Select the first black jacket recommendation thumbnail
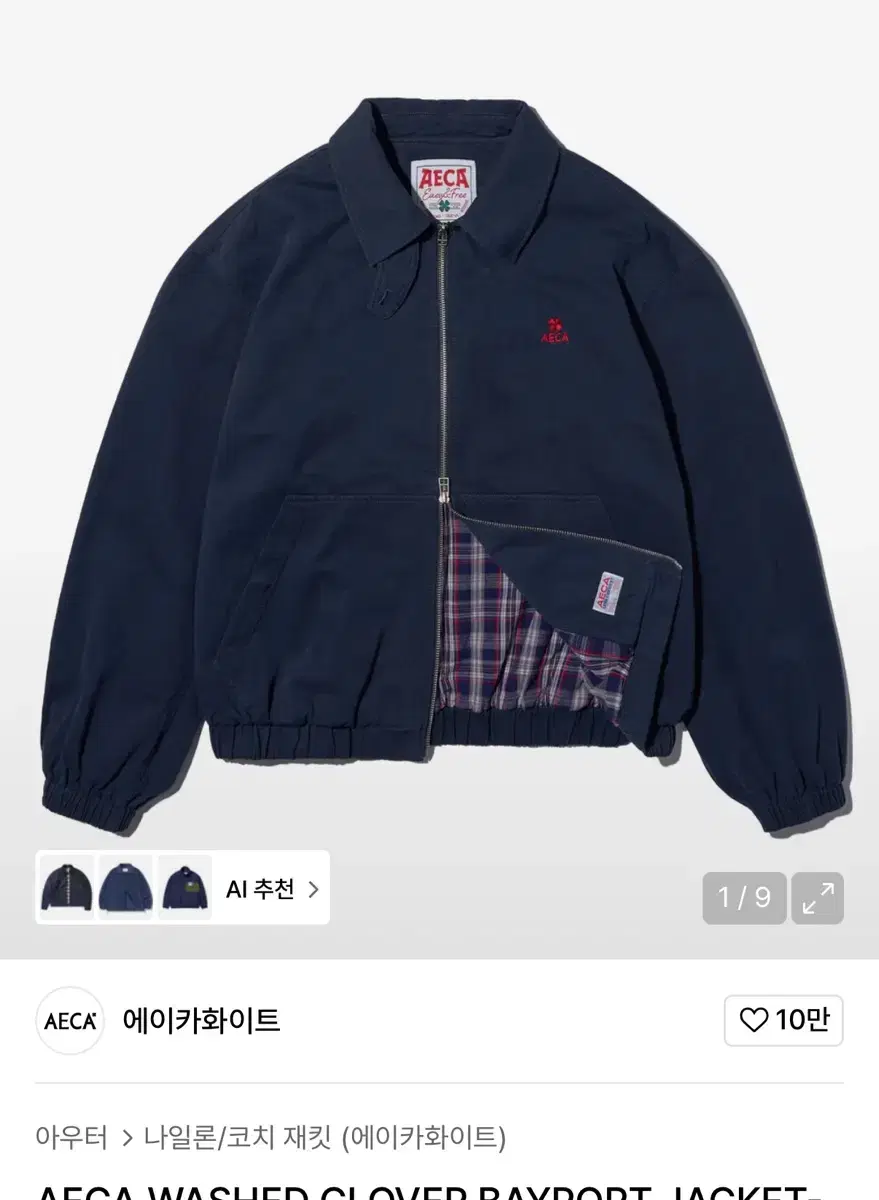The image size is (879, 1200). [x=65, y=889]
